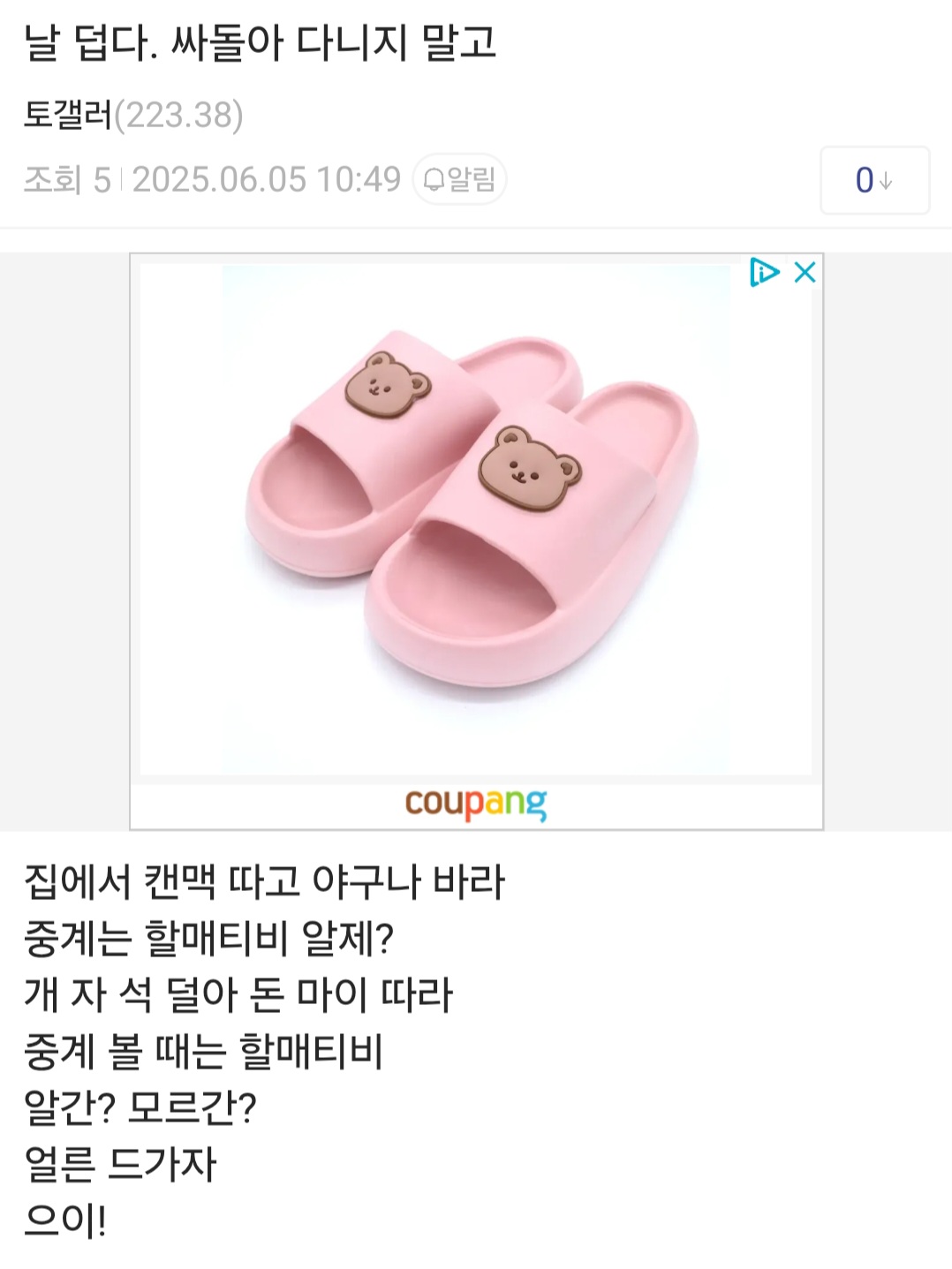Open the pink bear slippers Coupang ad
952x1269 pixels.
point(475,521)
